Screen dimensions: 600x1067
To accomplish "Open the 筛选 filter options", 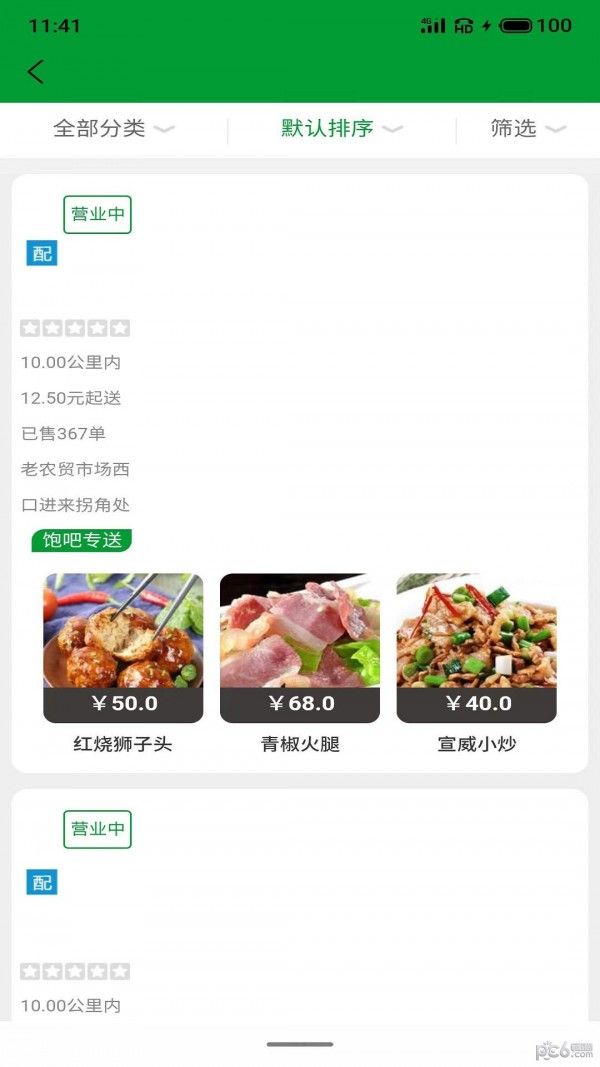I will tap(527, 129).
